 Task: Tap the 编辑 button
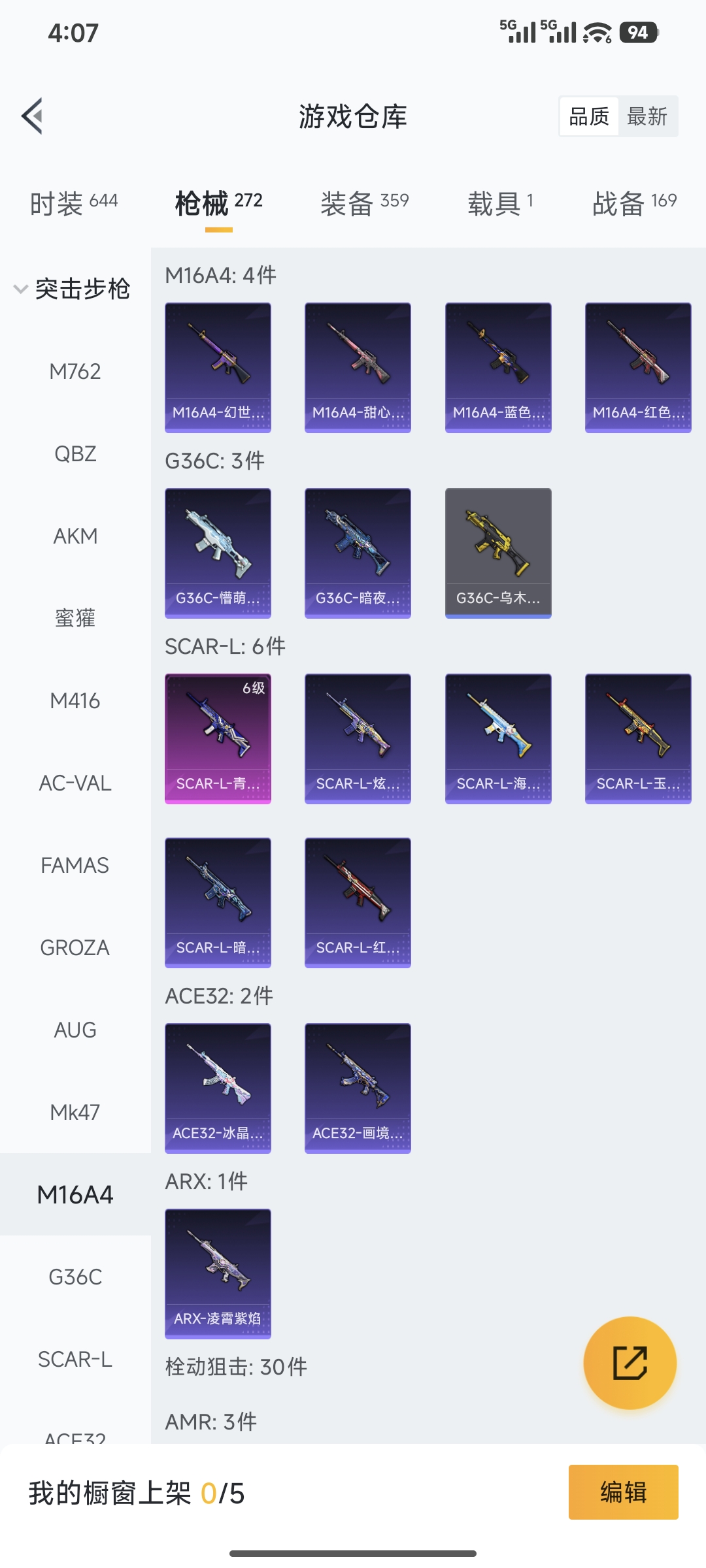[623, 1492]
